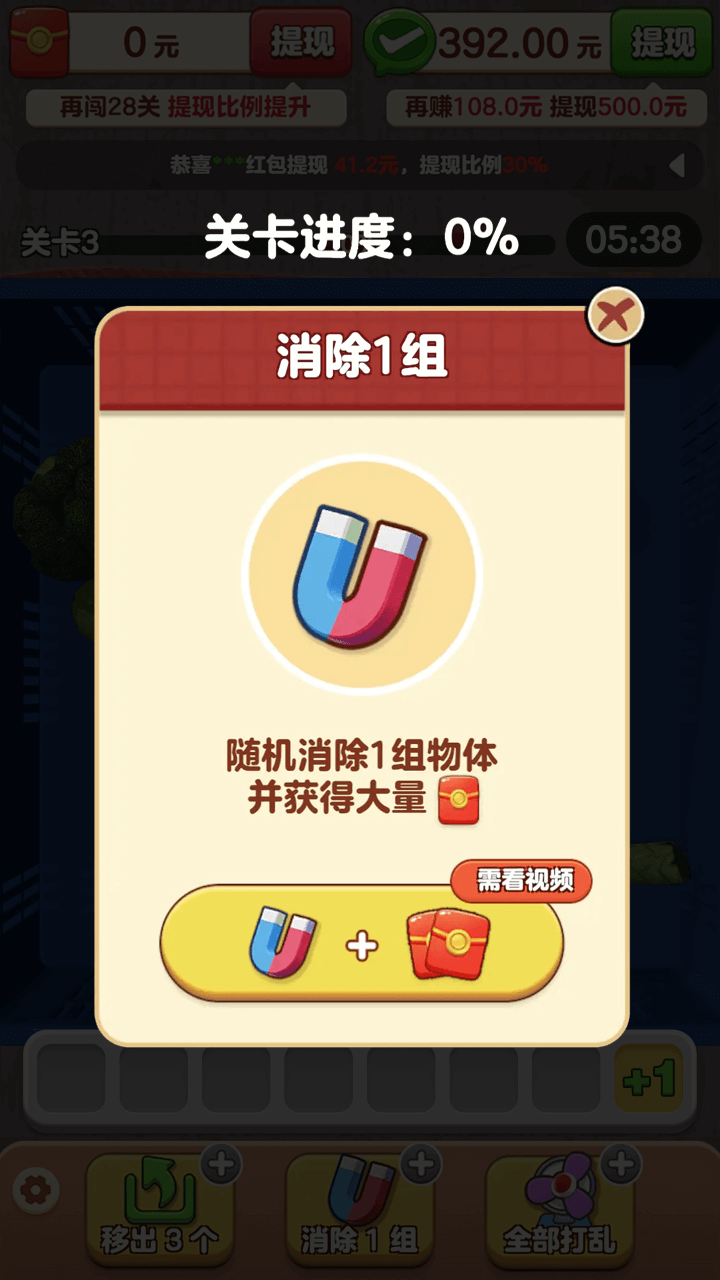This screenshot has width=720, height=1280.
Task: Use the 全部打乱 shuffle booster
Action: pyautogui.click(x=560, y=1210)
